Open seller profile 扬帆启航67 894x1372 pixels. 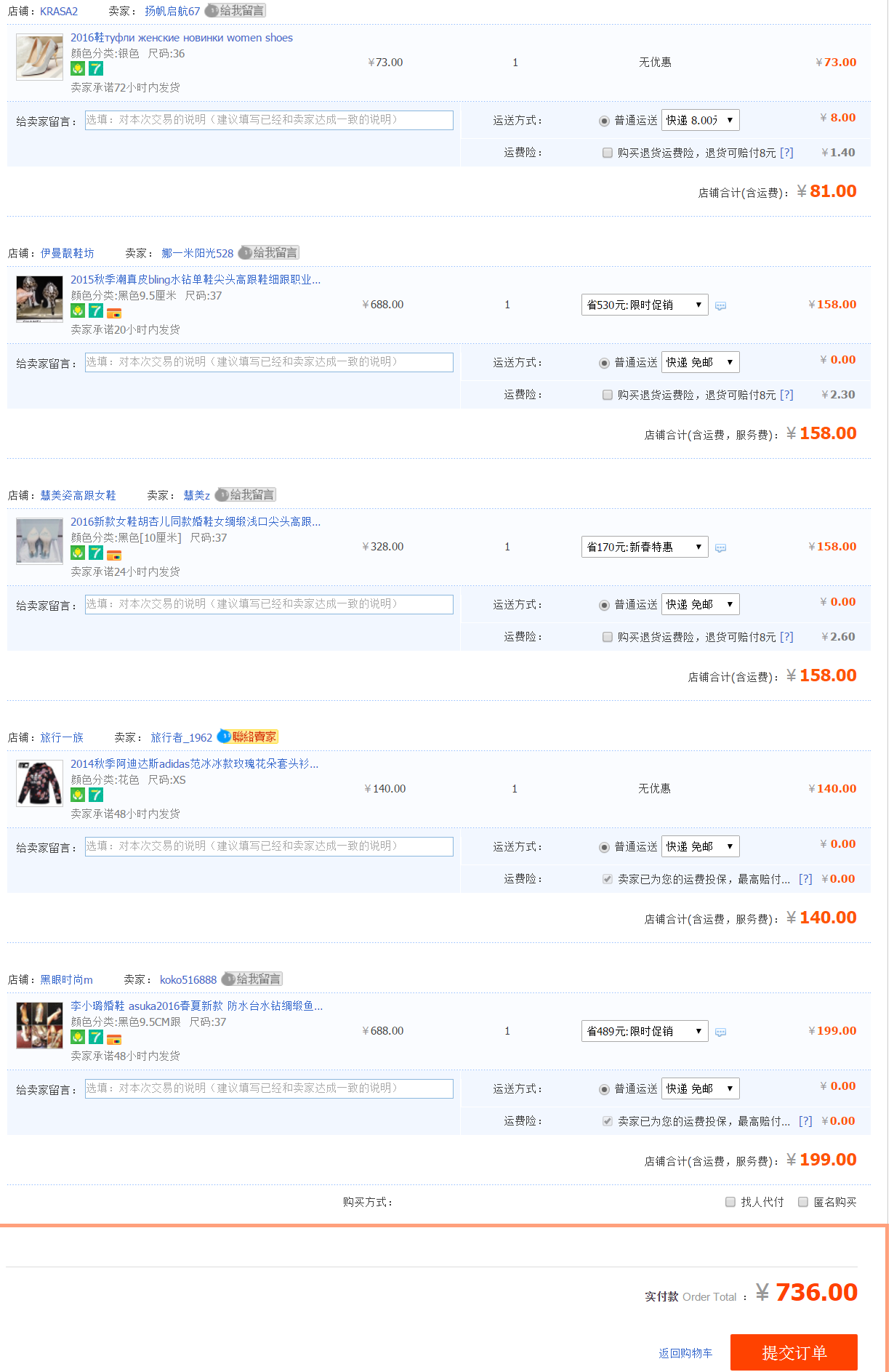coord(172,11)
